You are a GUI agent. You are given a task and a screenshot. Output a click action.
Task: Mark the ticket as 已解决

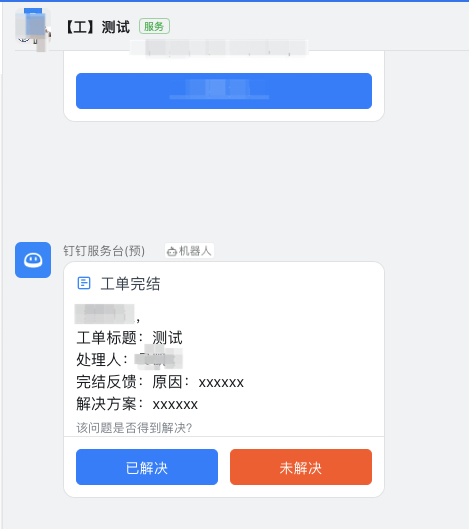147,467
